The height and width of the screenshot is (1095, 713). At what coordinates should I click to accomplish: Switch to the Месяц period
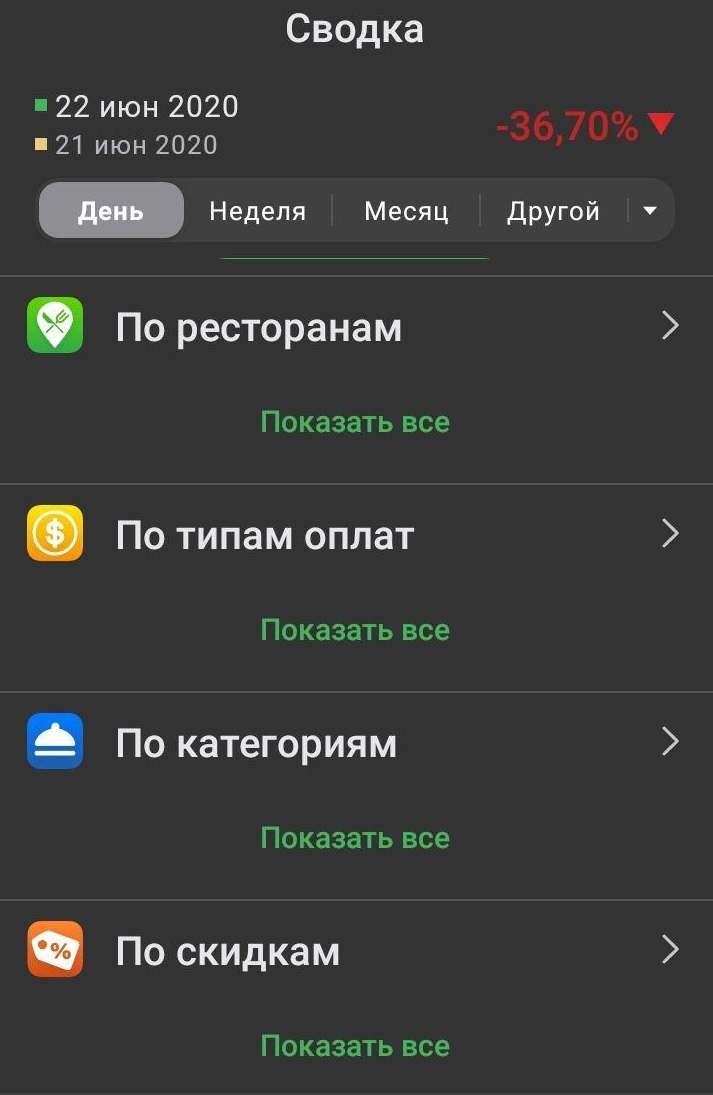point(406,211)
